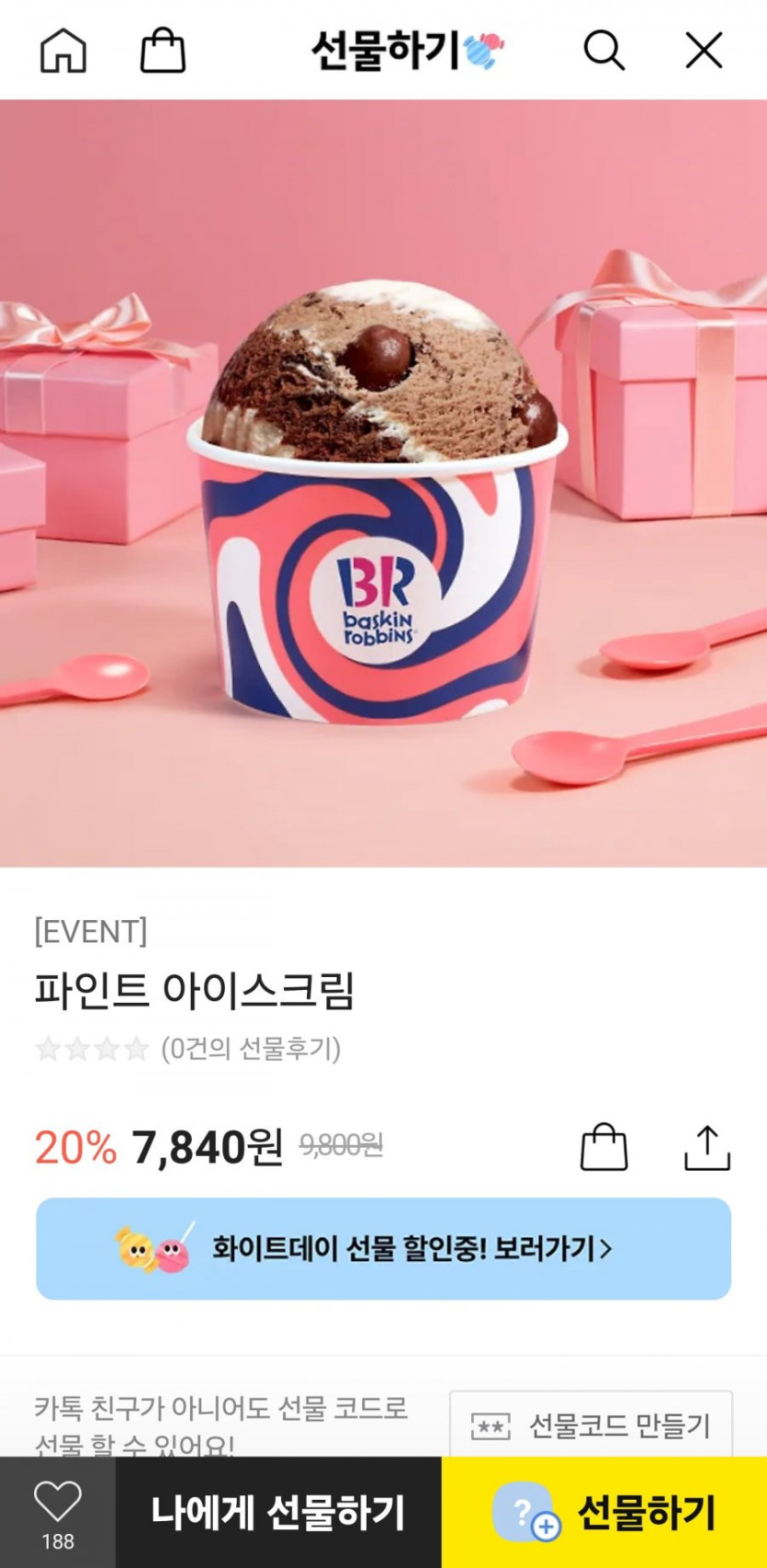The height and width of the screenshot is (1568, 767).
Task: Tap the yellow 선물하기 button
Action: [x=604, y=1512]
